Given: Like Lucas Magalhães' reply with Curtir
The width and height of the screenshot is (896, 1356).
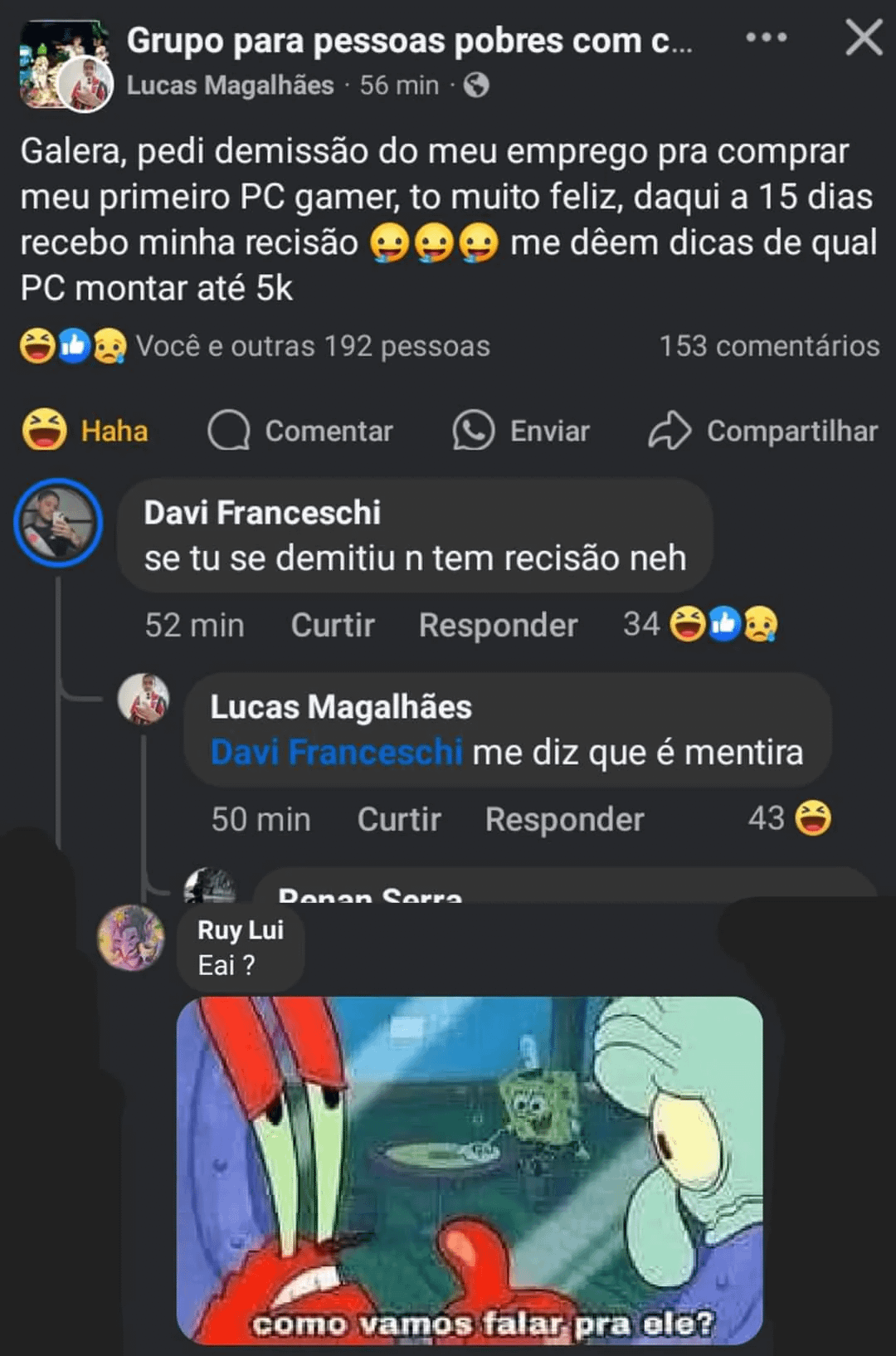Looking at the screenshot, I should tap(398, 819).
